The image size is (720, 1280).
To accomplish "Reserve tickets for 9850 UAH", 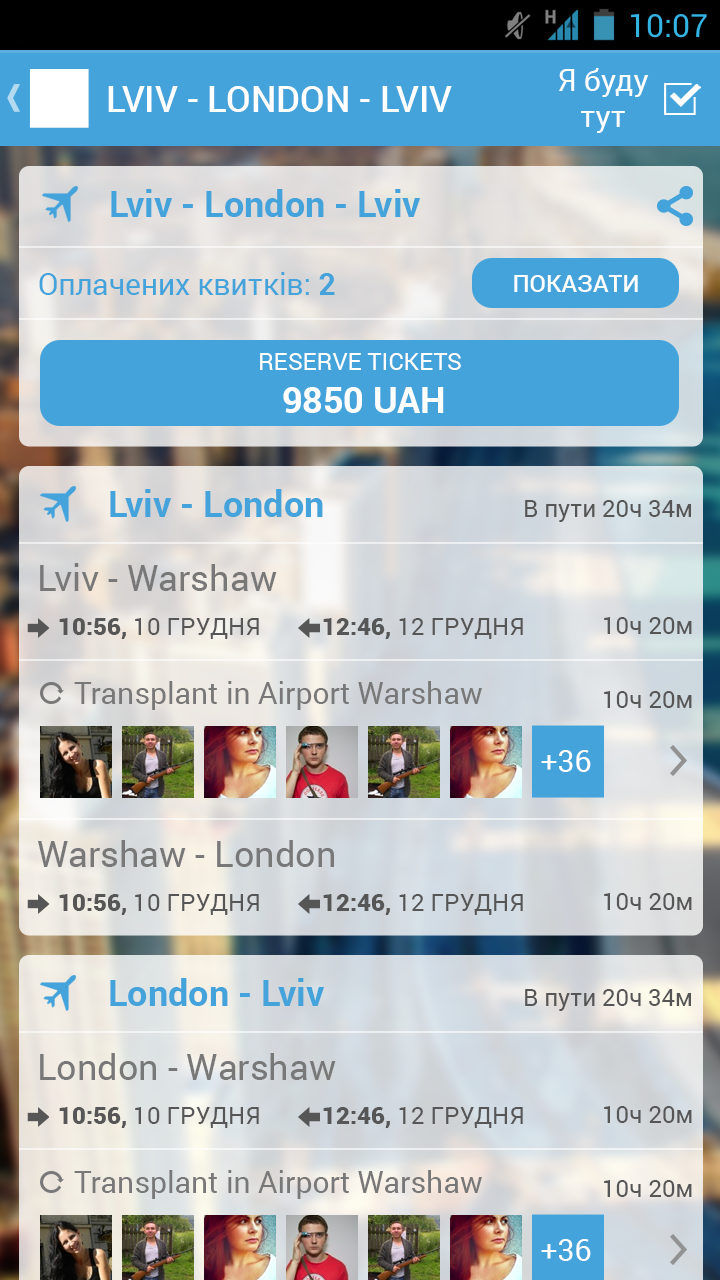I will tap(359, 383).
